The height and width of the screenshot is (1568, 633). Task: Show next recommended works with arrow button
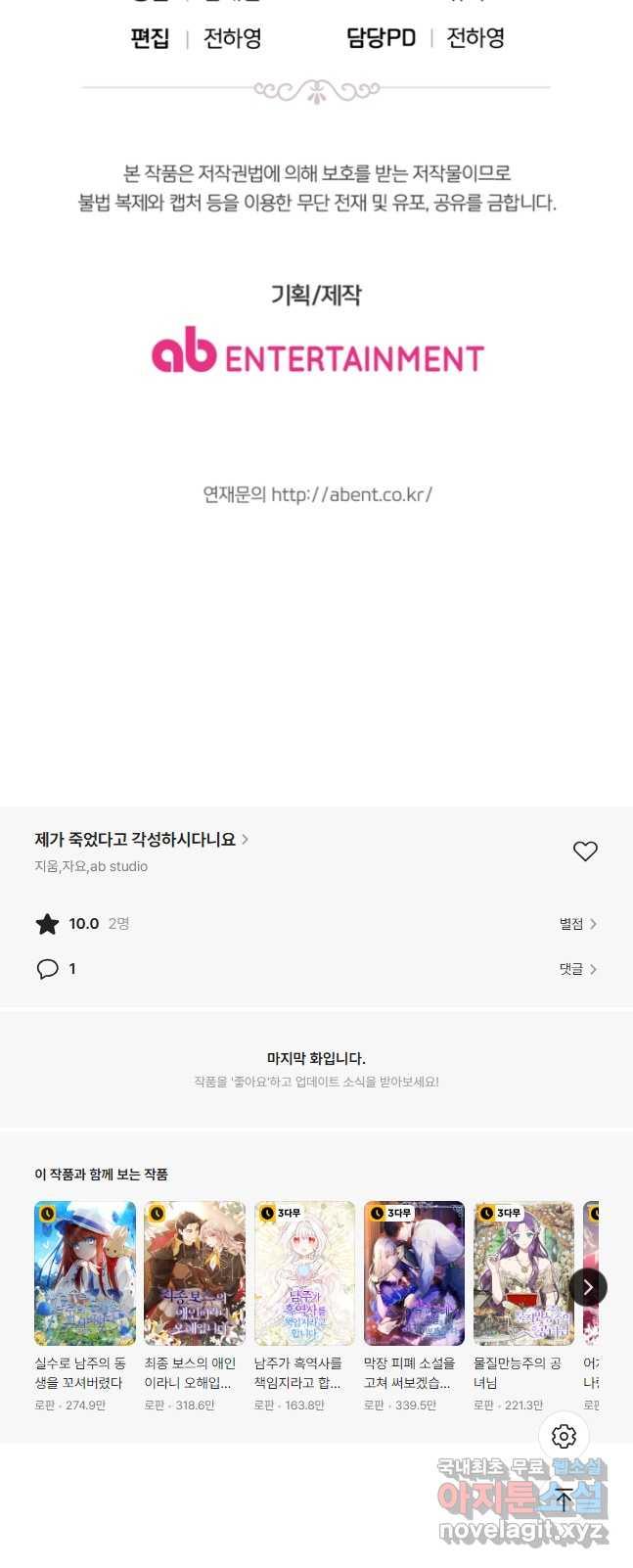pos(588,1287)
